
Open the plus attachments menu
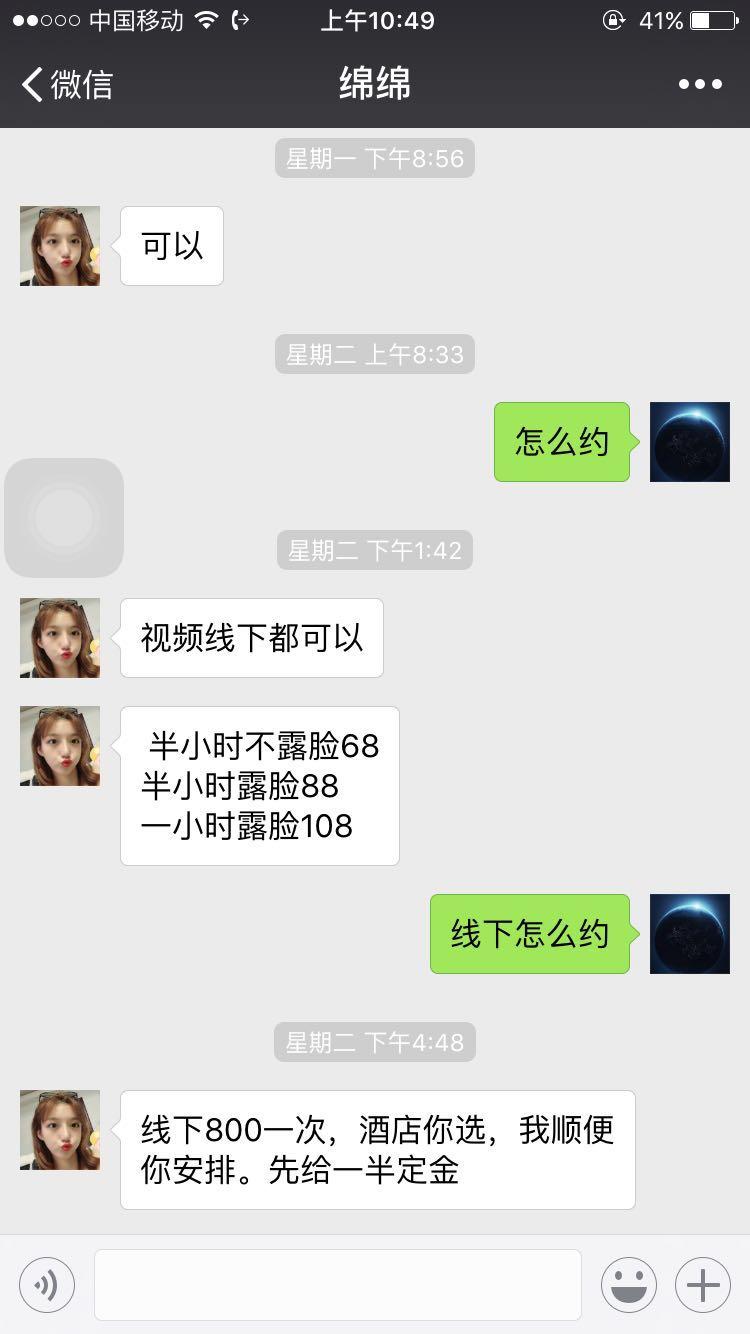pyautogui.click(x=702, y=1284)
